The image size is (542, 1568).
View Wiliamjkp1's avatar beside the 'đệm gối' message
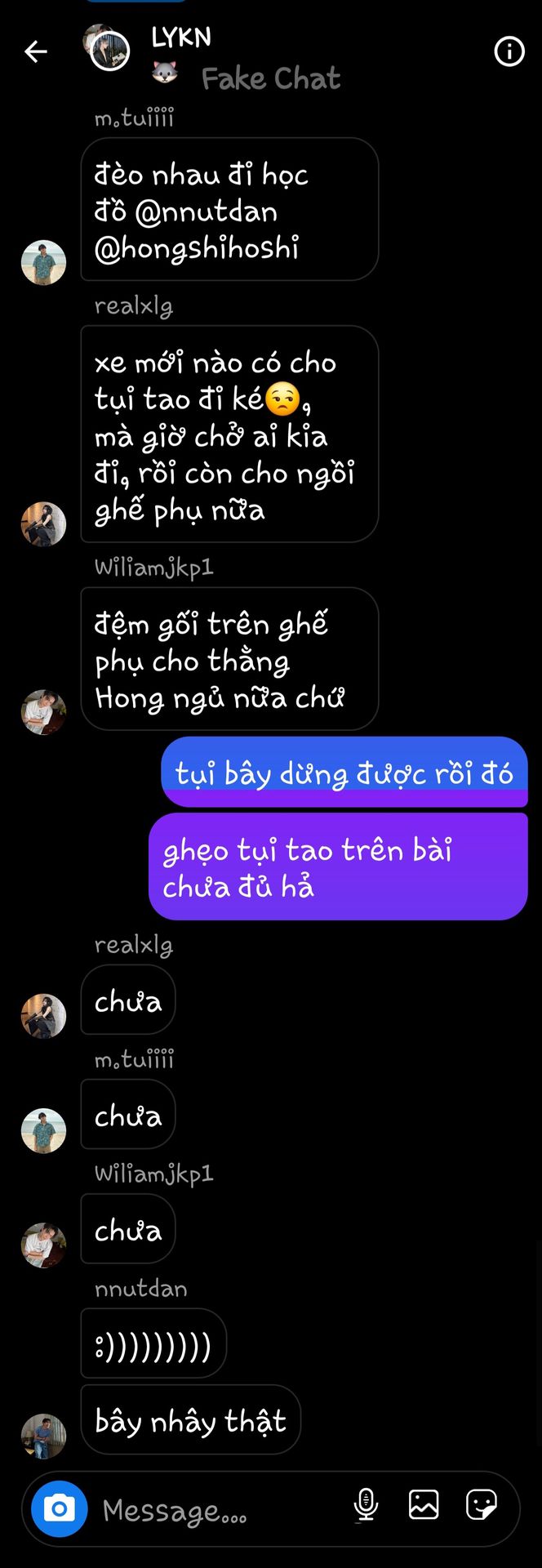(43, 711)
